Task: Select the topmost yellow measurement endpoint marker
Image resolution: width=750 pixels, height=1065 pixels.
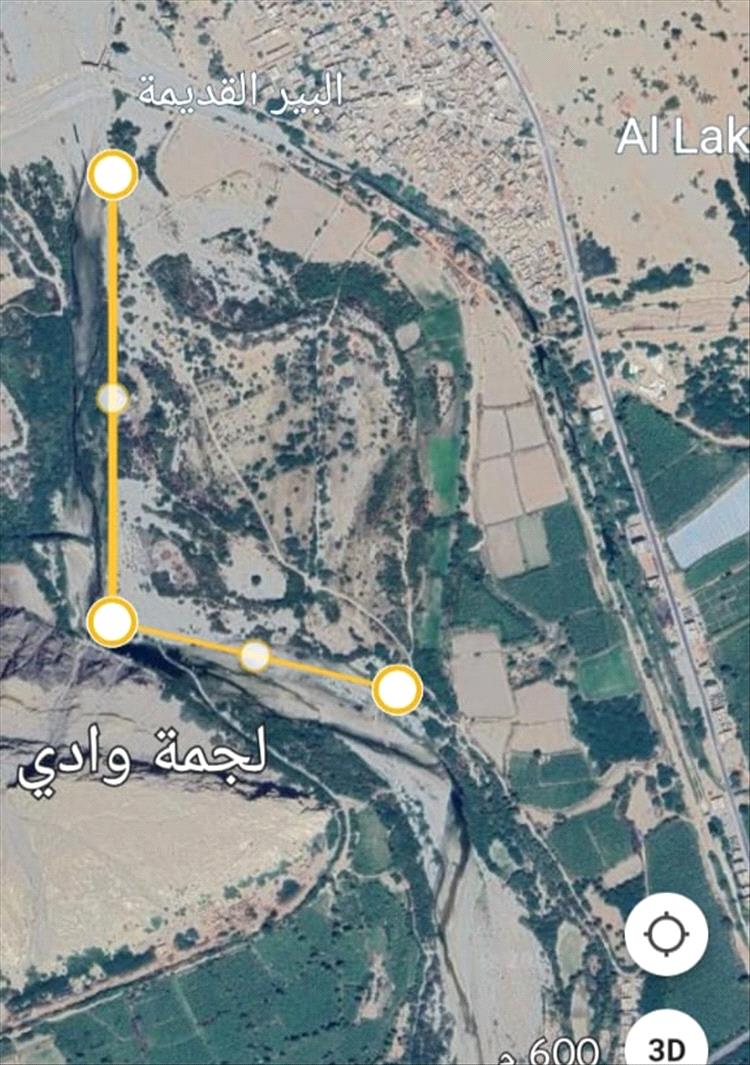Action: tap(113, 173)
